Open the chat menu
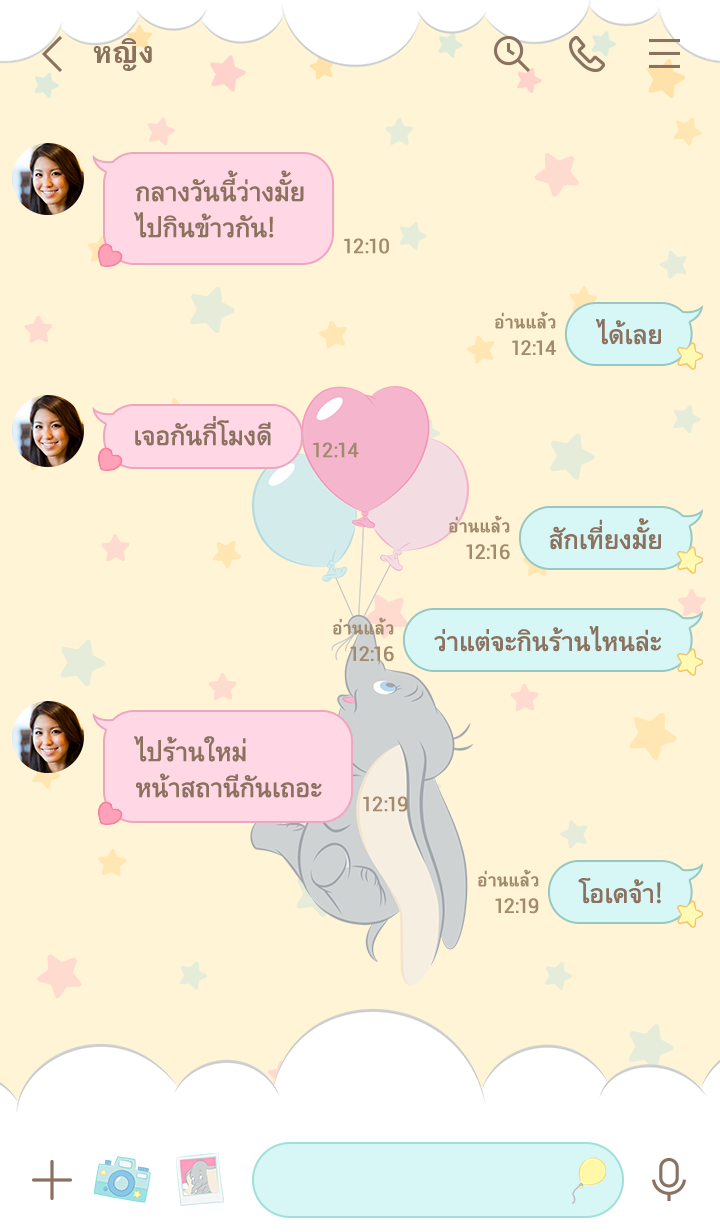 [x=664, y=54]
